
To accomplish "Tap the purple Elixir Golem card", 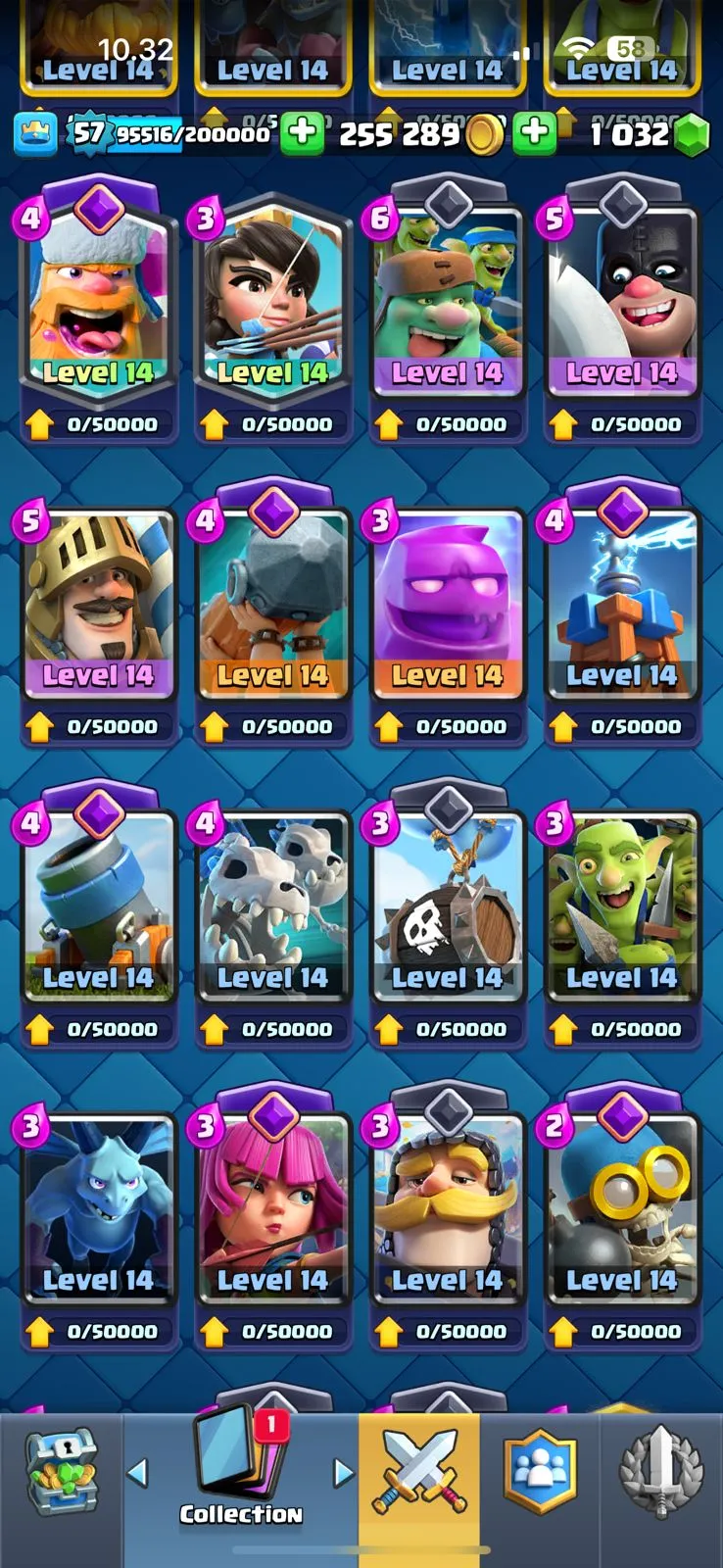I will pos(447,598).
